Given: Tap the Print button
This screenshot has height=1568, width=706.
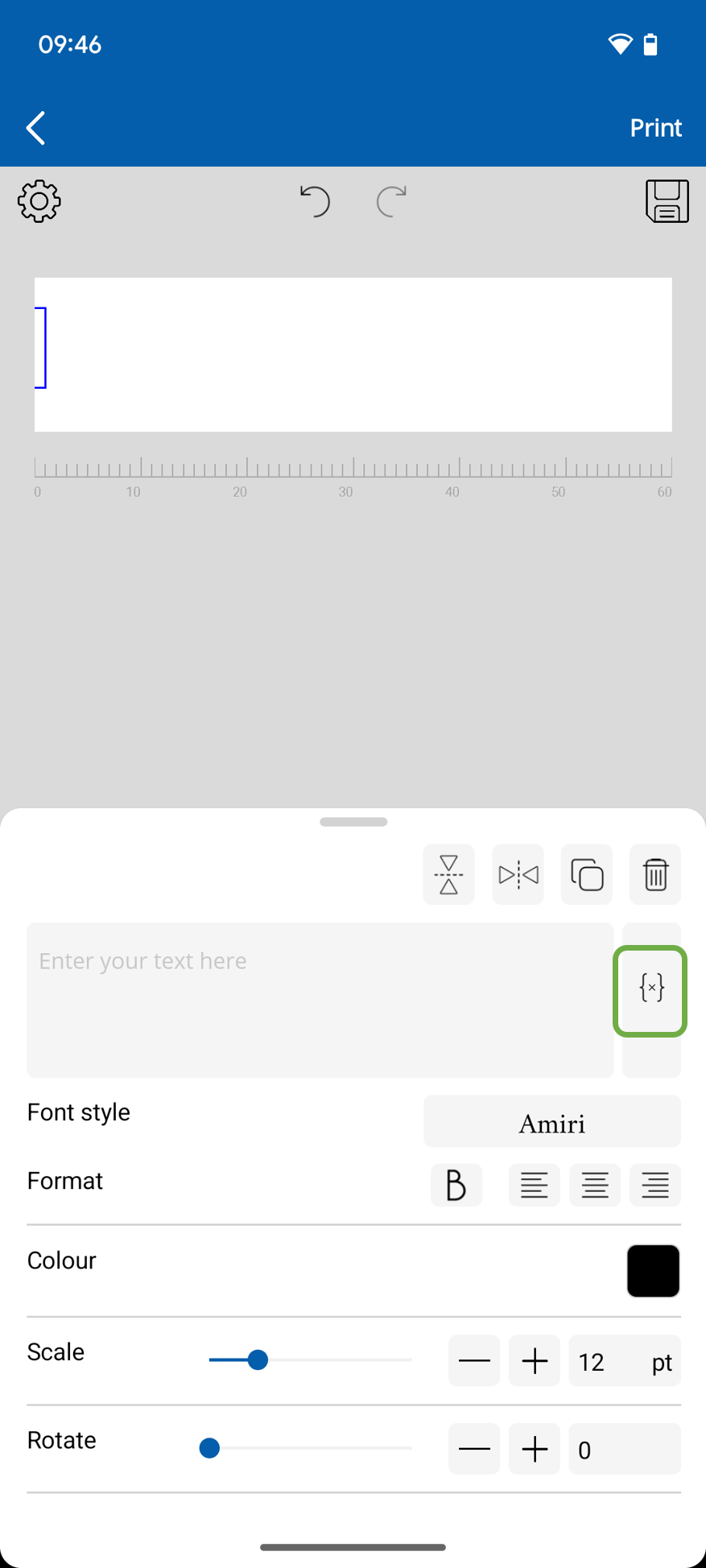Looking at the screenshot, I should [x=655, y=128].
